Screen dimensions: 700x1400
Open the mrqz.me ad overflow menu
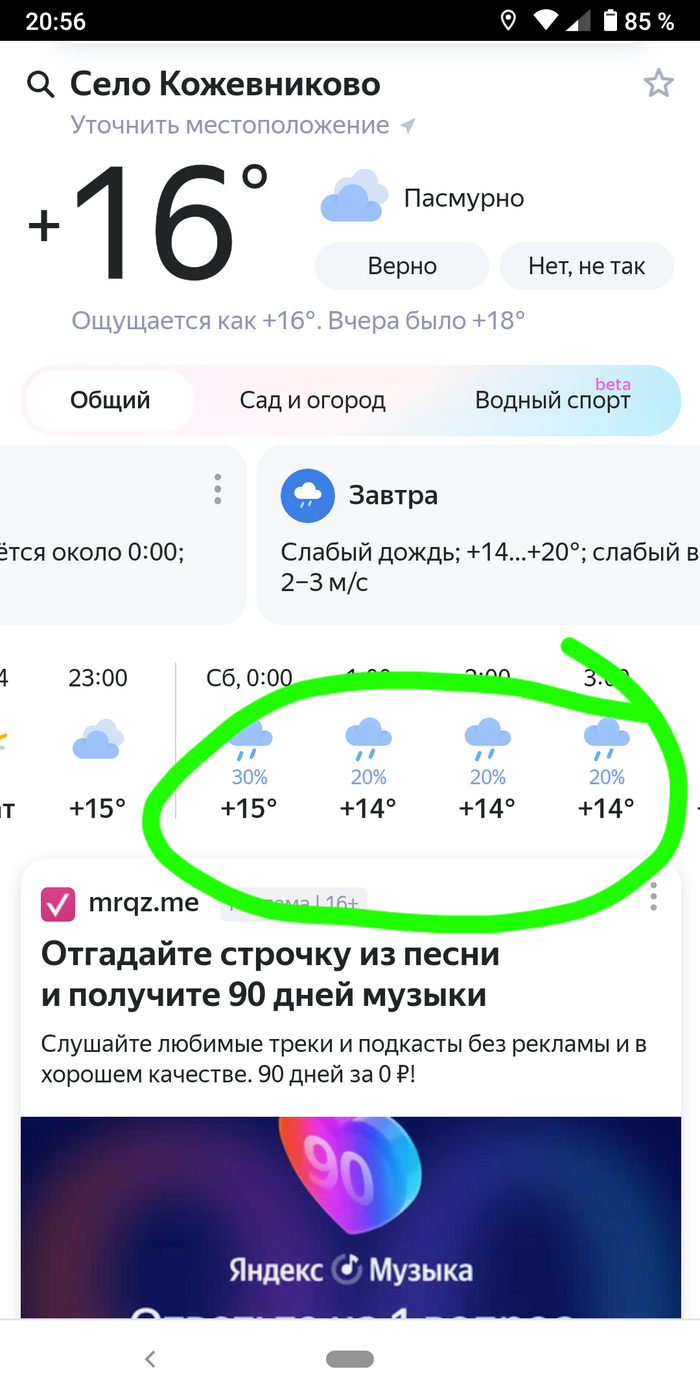tap(653, 897)
